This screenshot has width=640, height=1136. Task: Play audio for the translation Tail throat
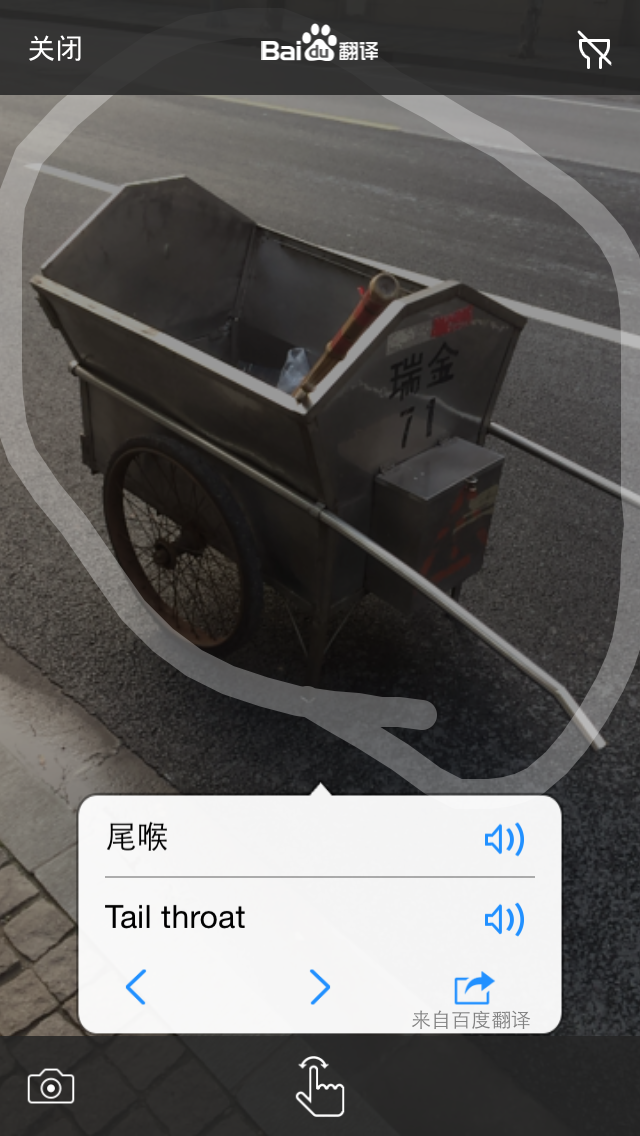[x=504, y=919]
